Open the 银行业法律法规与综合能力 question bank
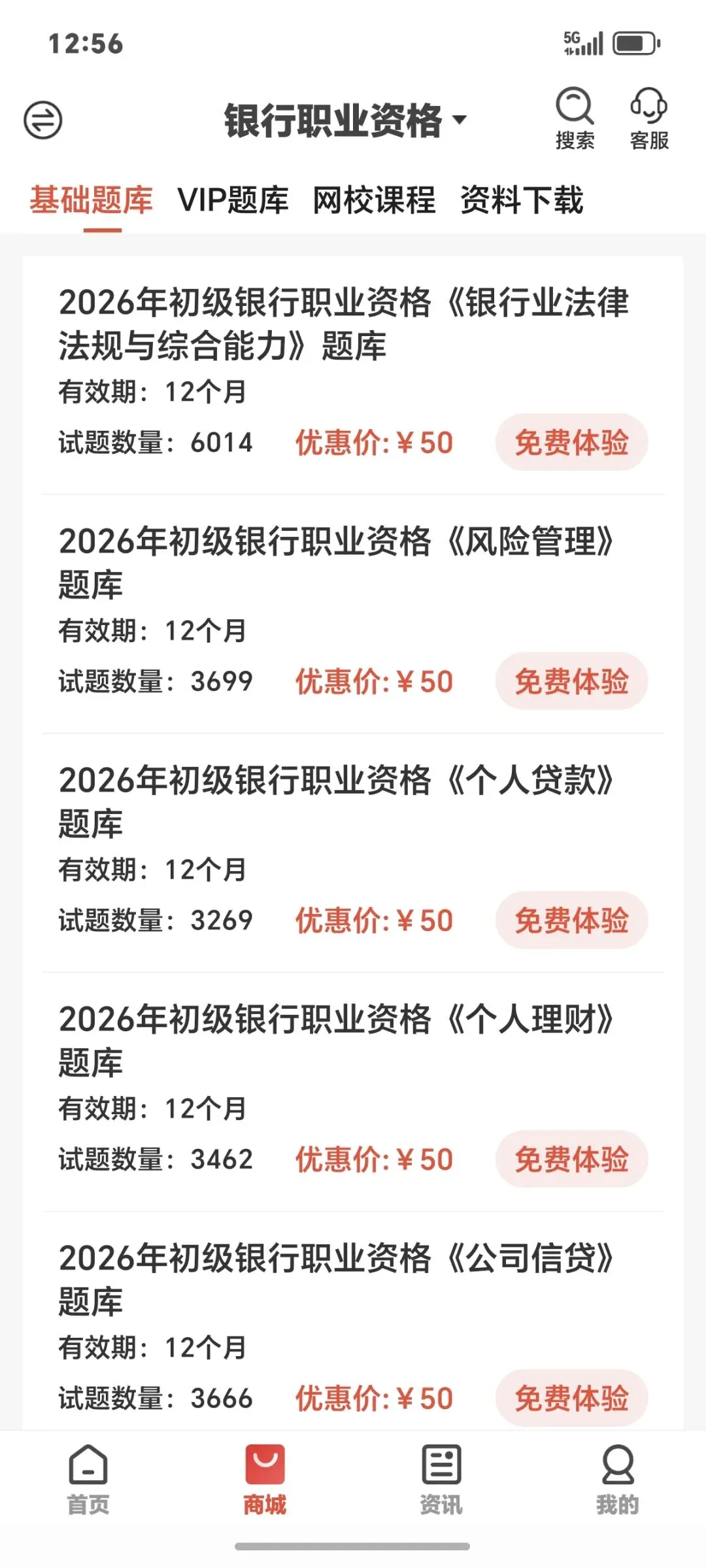706x1568 pixels. coord(343,324)
